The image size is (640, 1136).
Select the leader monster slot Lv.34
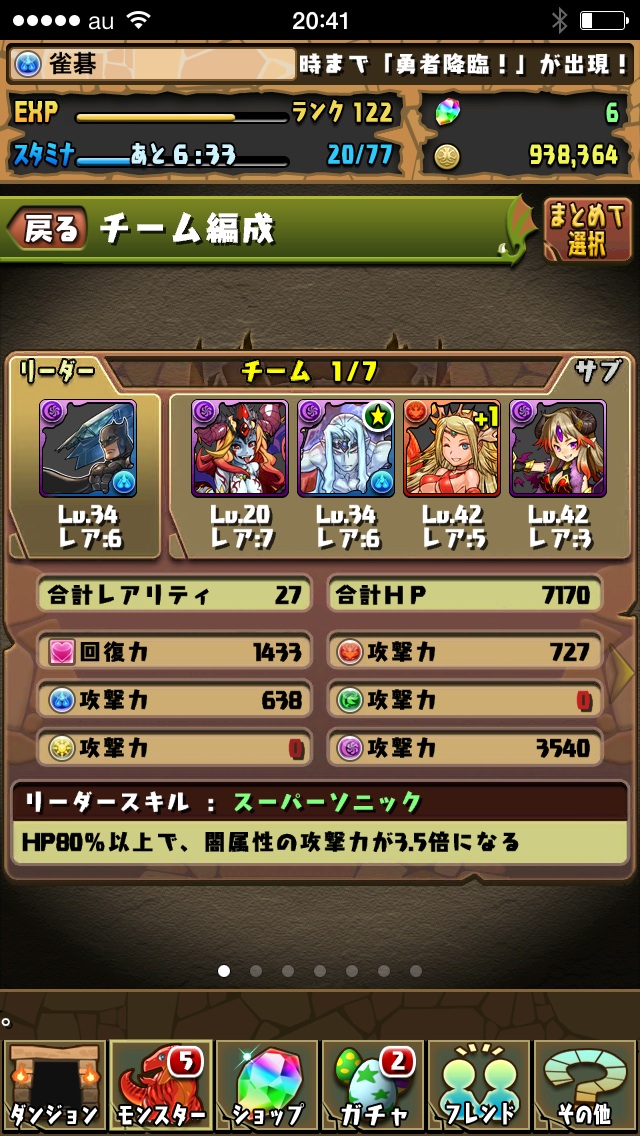pos(87,448)
